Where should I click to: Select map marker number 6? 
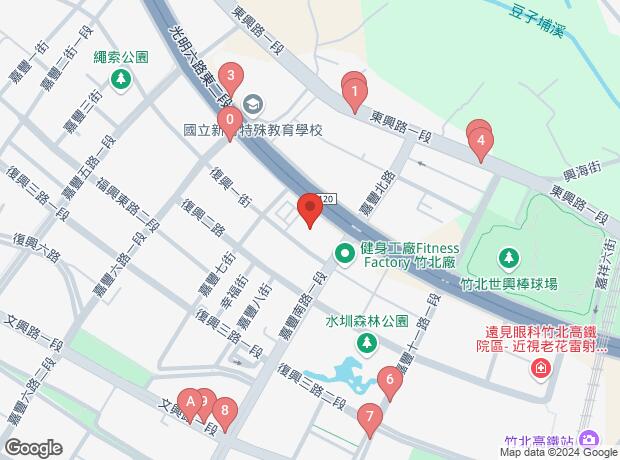click(388, 380)
